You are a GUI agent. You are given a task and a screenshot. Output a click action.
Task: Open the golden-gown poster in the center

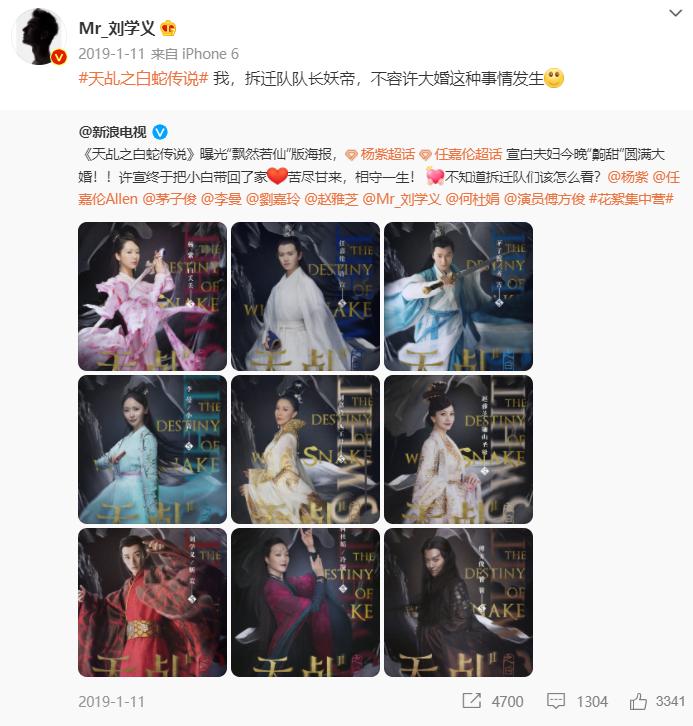coord(305,449)
